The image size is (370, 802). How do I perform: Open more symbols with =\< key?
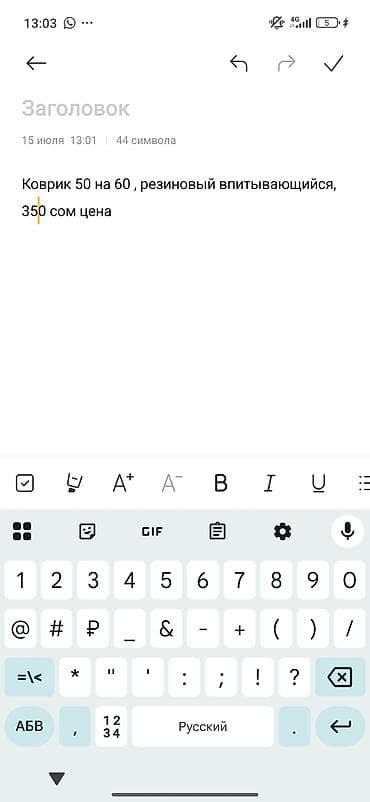point(29,678)
